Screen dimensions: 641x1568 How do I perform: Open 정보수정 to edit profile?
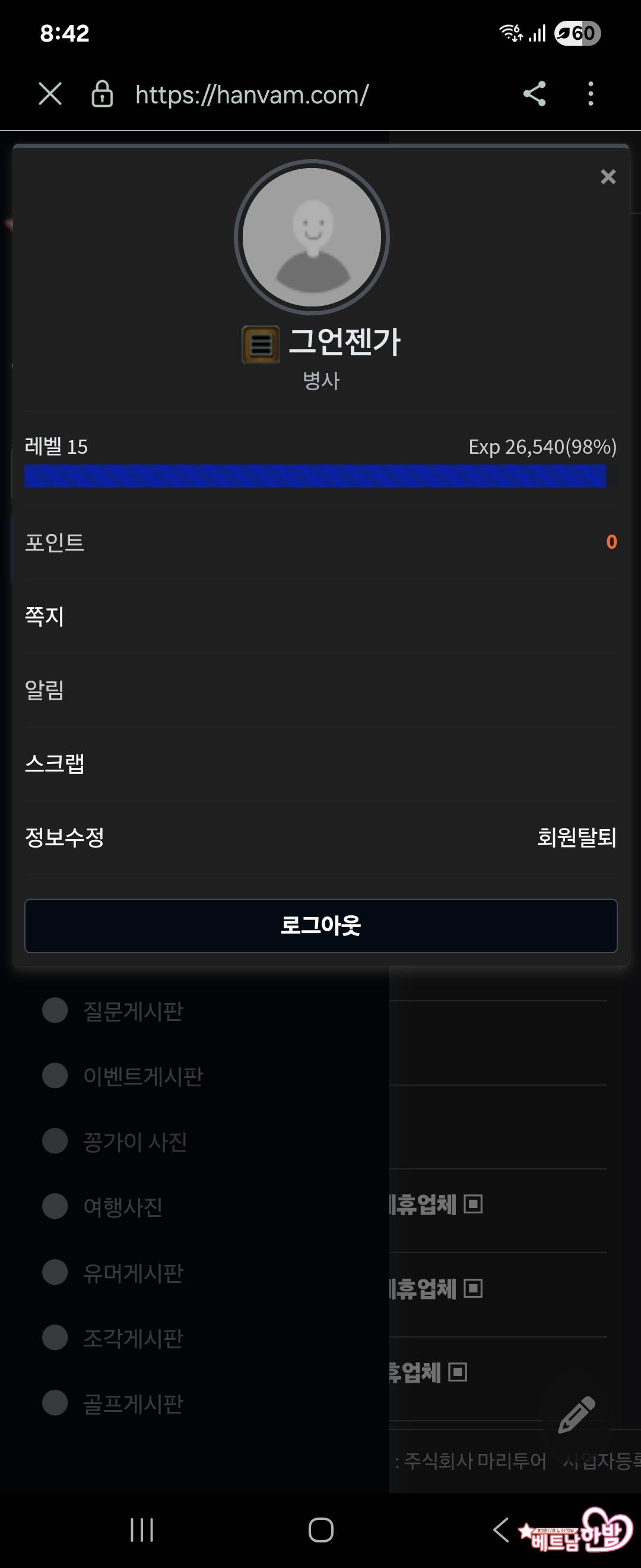[65, 837]
